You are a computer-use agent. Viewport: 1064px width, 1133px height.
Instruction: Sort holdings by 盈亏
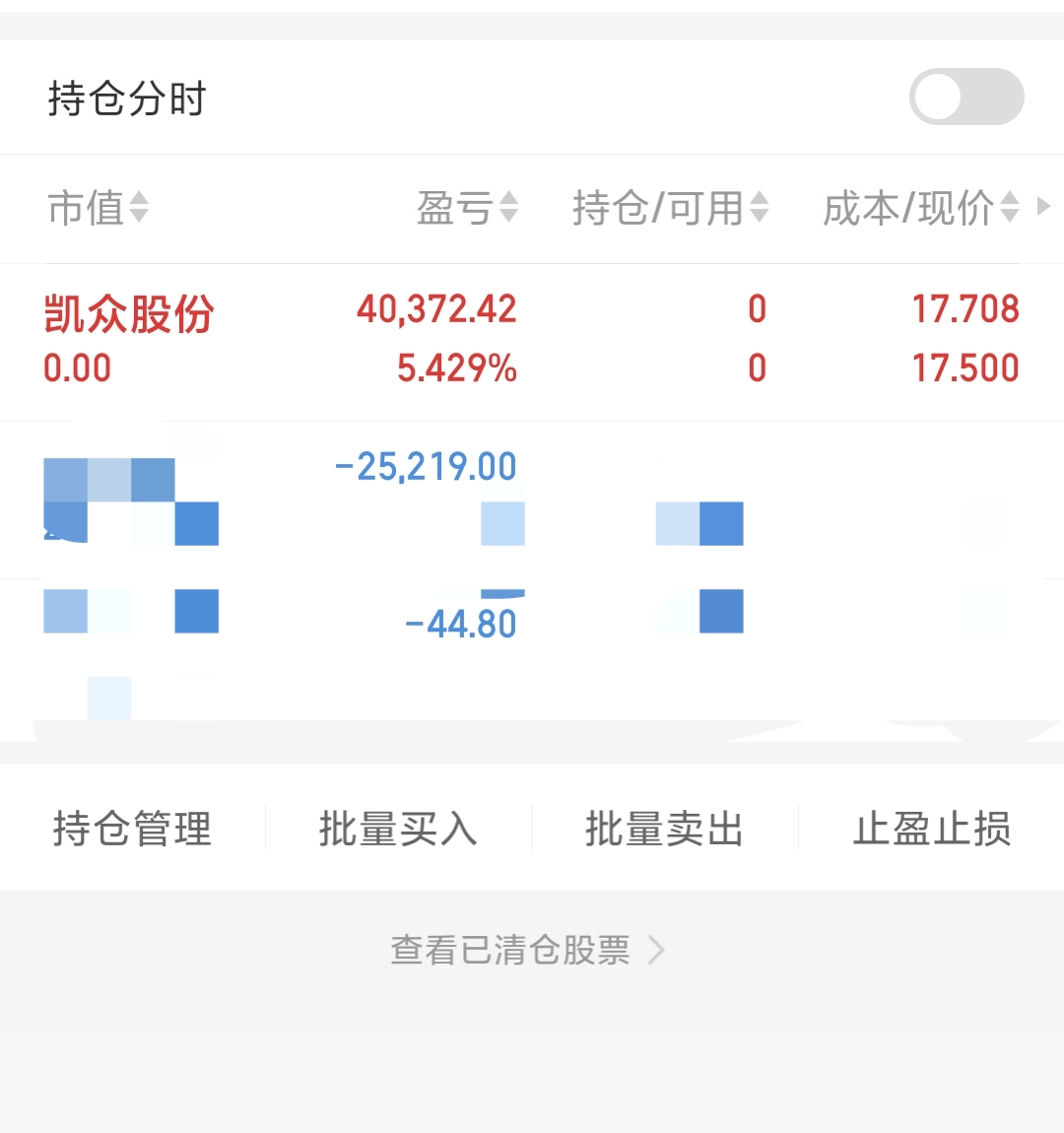[467, 208]
